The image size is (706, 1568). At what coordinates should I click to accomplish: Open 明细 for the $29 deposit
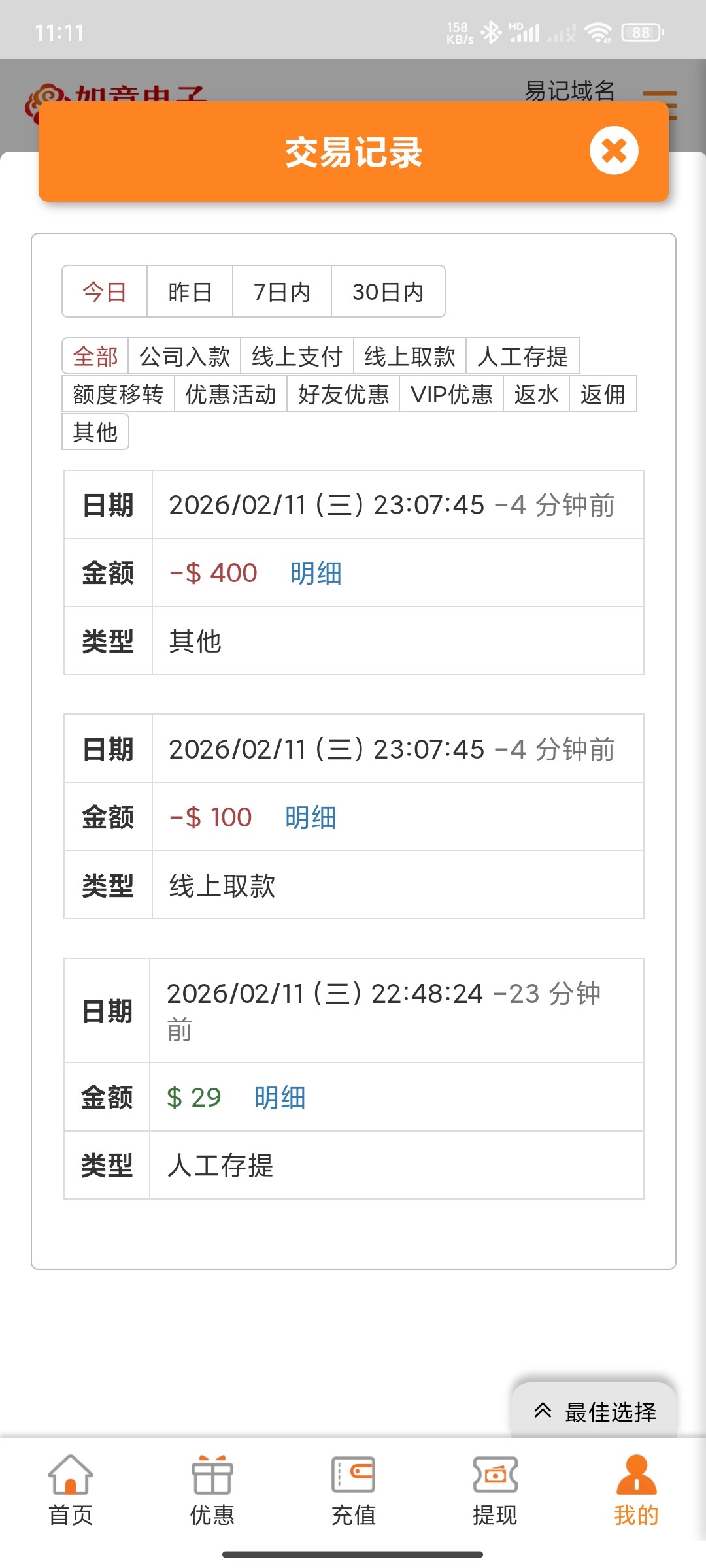(280, 1098)
